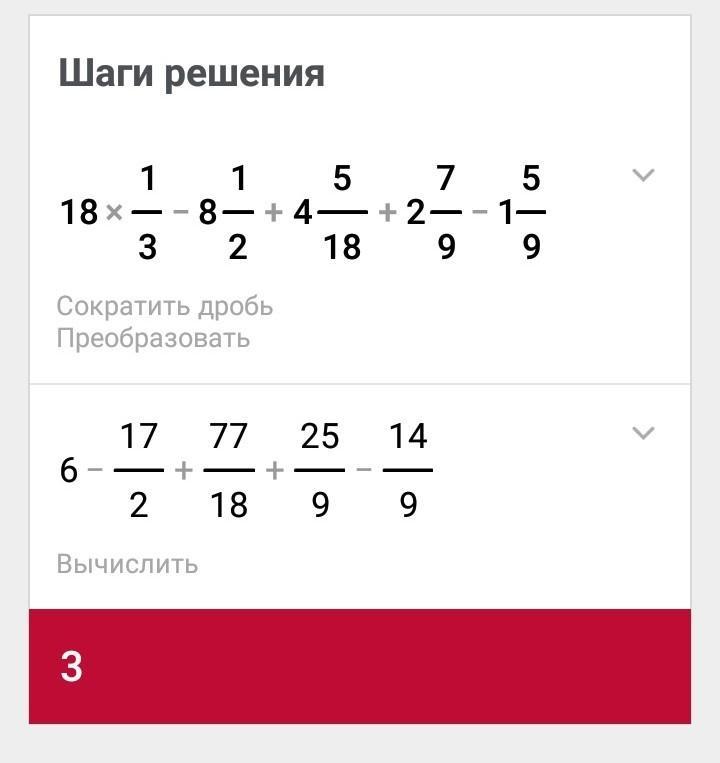Expand the "Вычислить" solution step
This screenshot has width=720, height=763.
click(x=643, y=433)
